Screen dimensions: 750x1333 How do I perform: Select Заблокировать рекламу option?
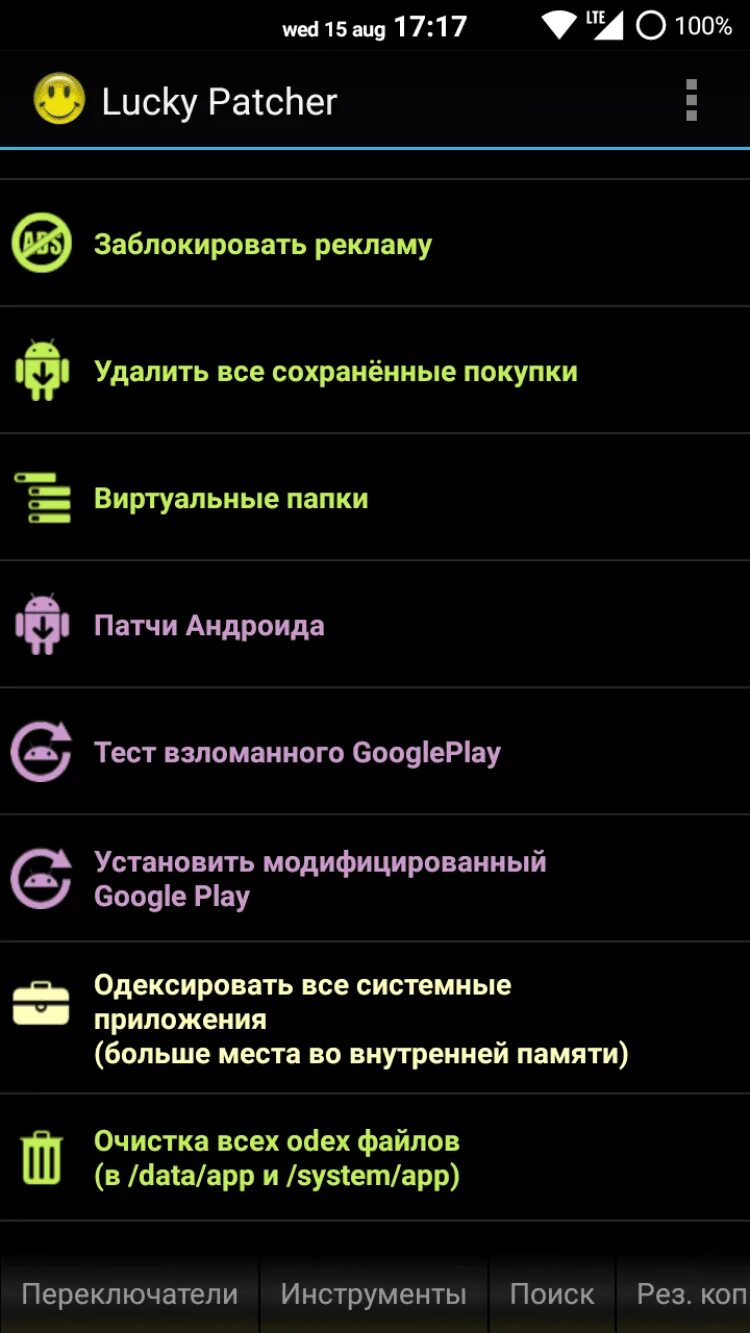coord(263,245)
